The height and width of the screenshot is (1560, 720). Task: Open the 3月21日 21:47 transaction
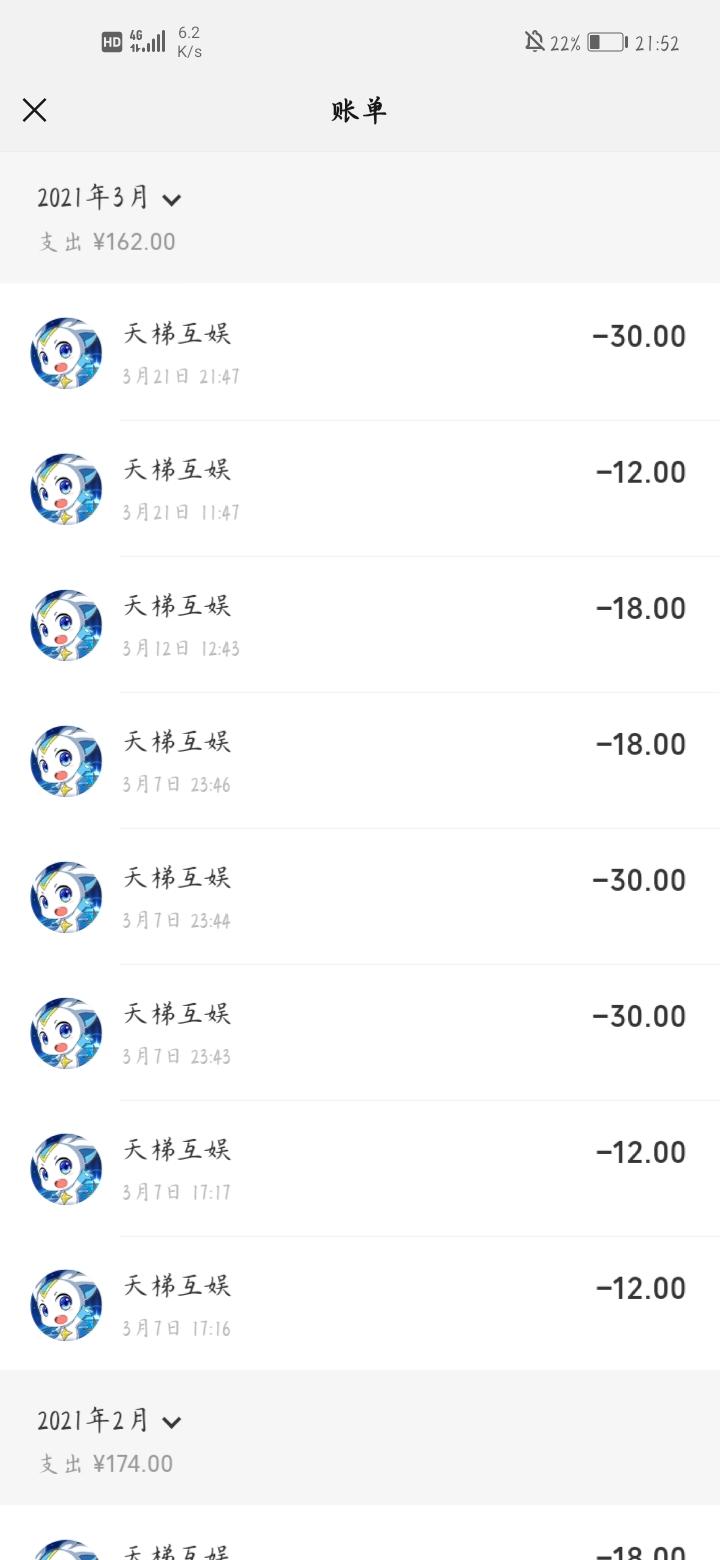point(360,353)
